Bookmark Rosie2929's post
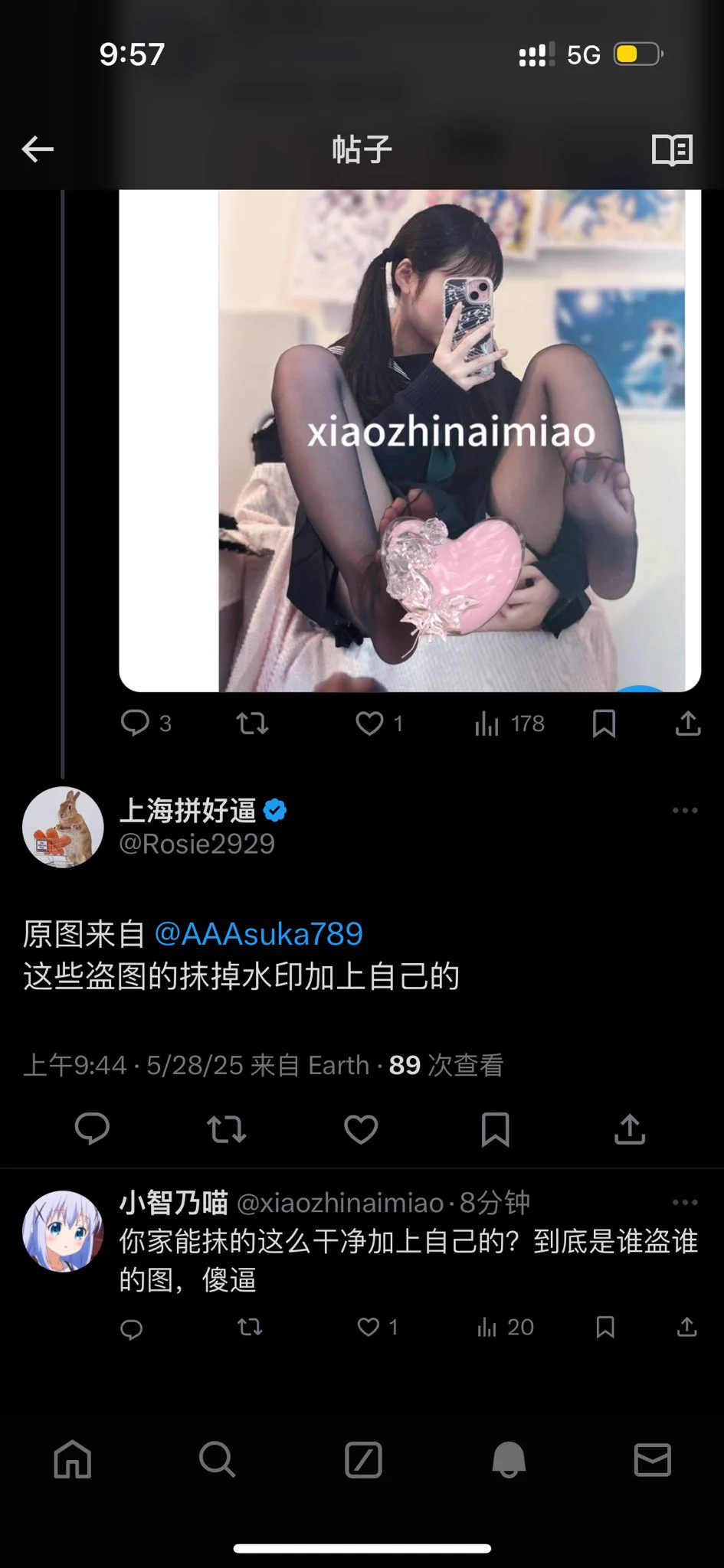 coord(495,1129)
